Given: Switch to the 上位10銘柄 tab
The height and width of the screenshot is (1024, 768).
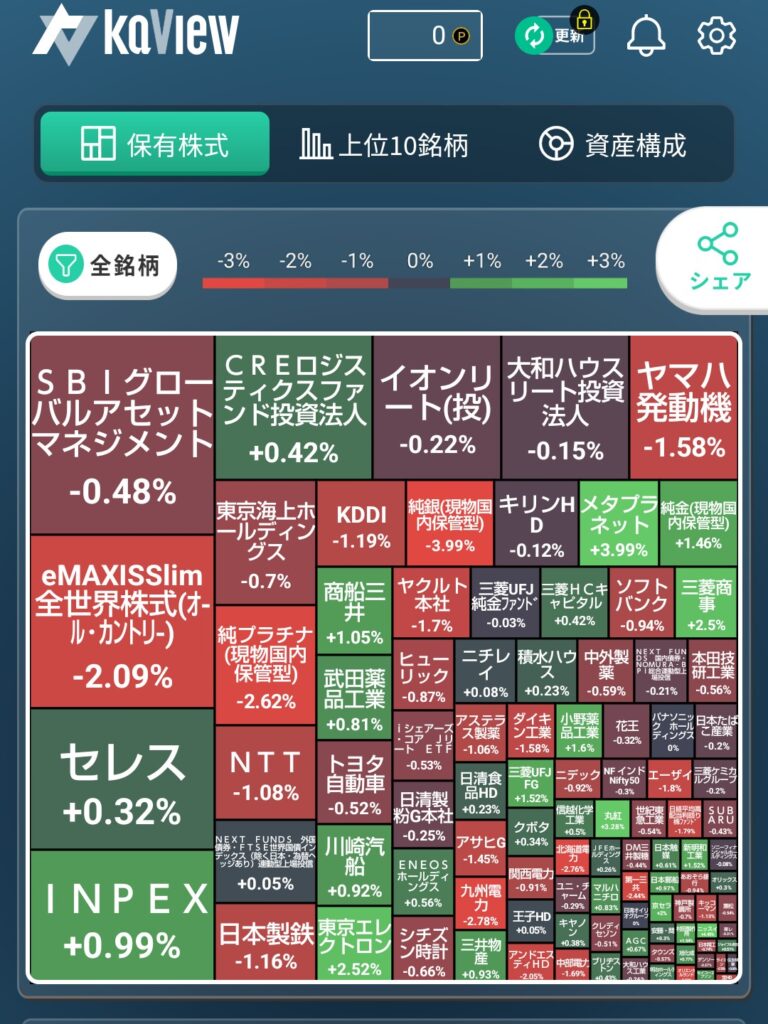Looking at the screenshot, I should (384, 144).
